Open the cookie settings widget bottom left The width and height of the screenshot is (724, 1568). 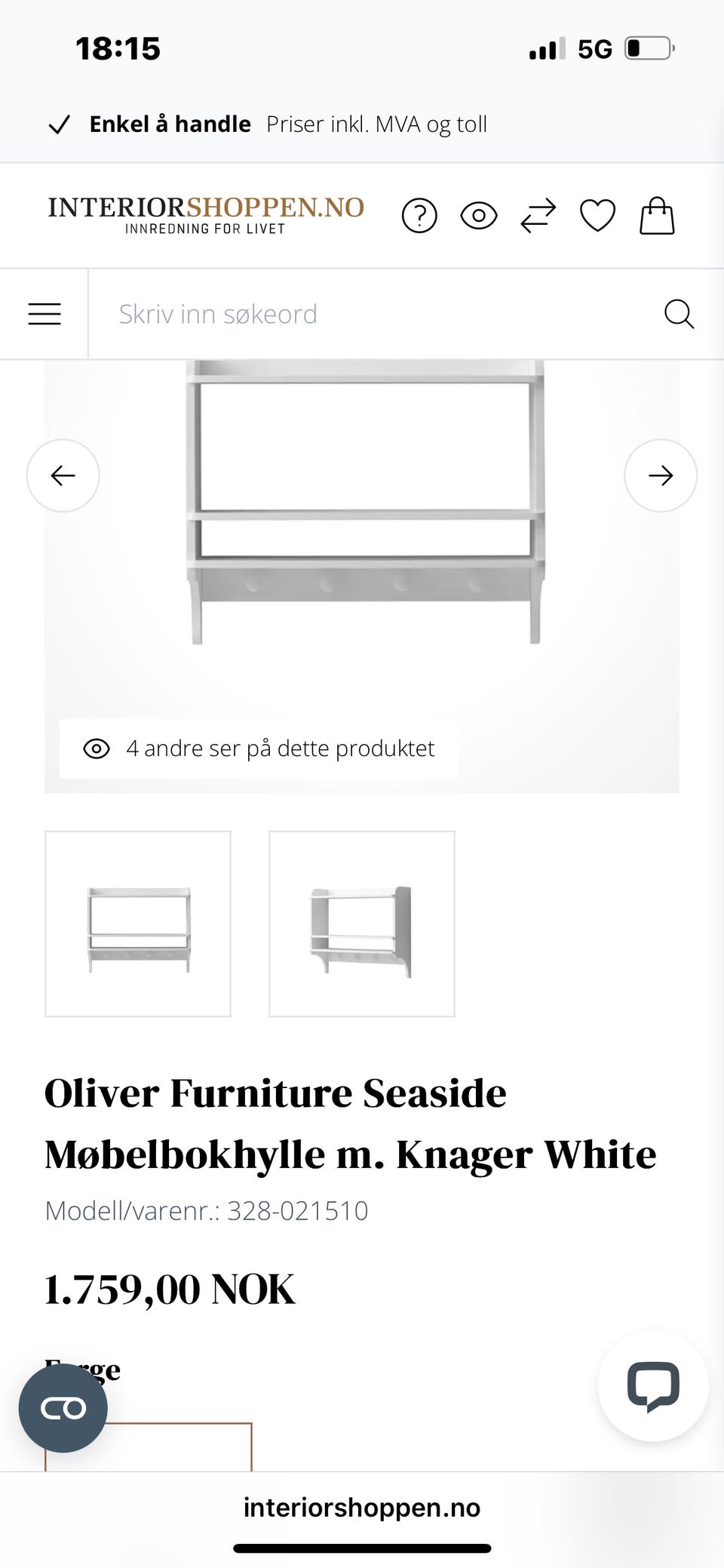pos(65,1407)
